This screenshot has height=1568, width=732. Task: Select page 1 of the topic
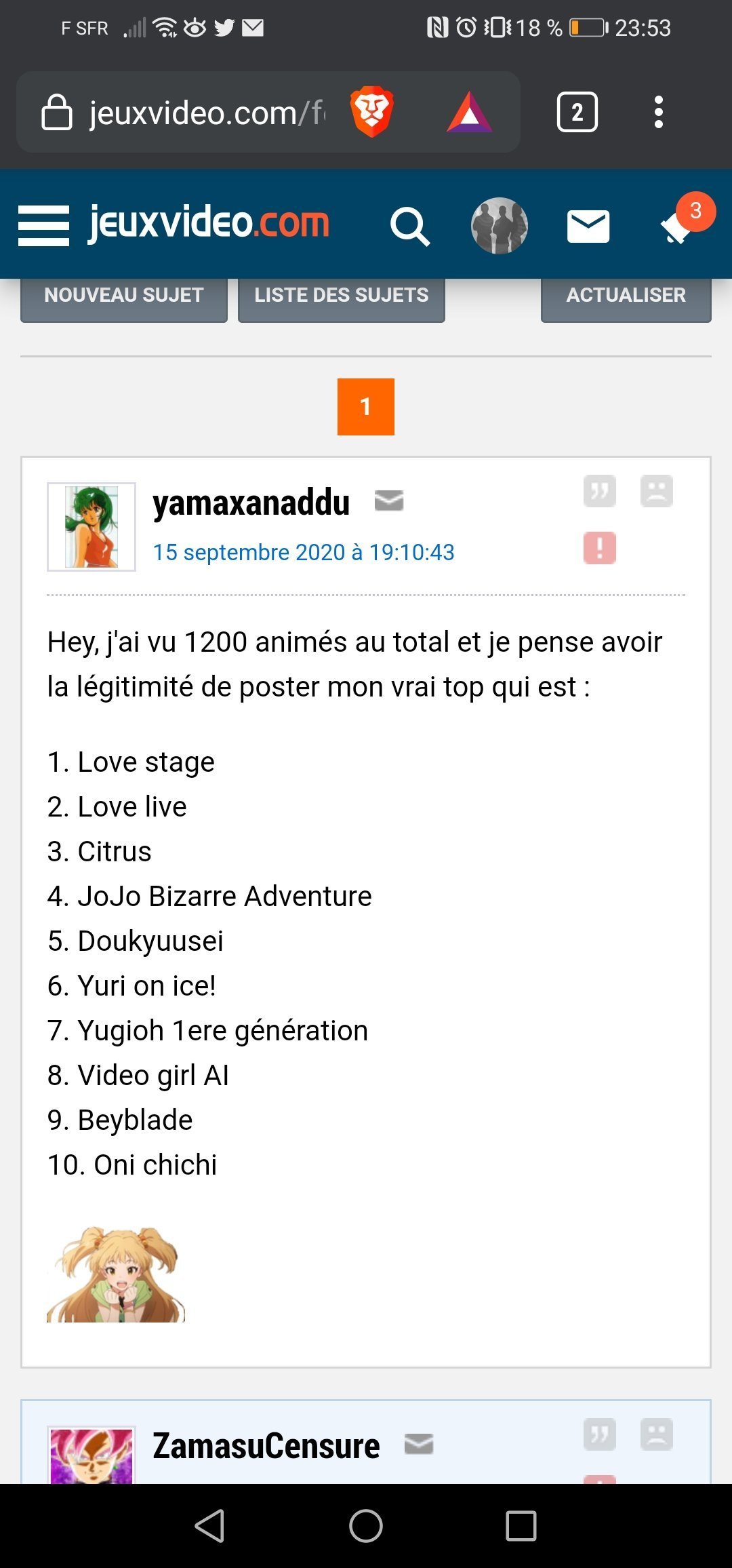pos(365,407)
